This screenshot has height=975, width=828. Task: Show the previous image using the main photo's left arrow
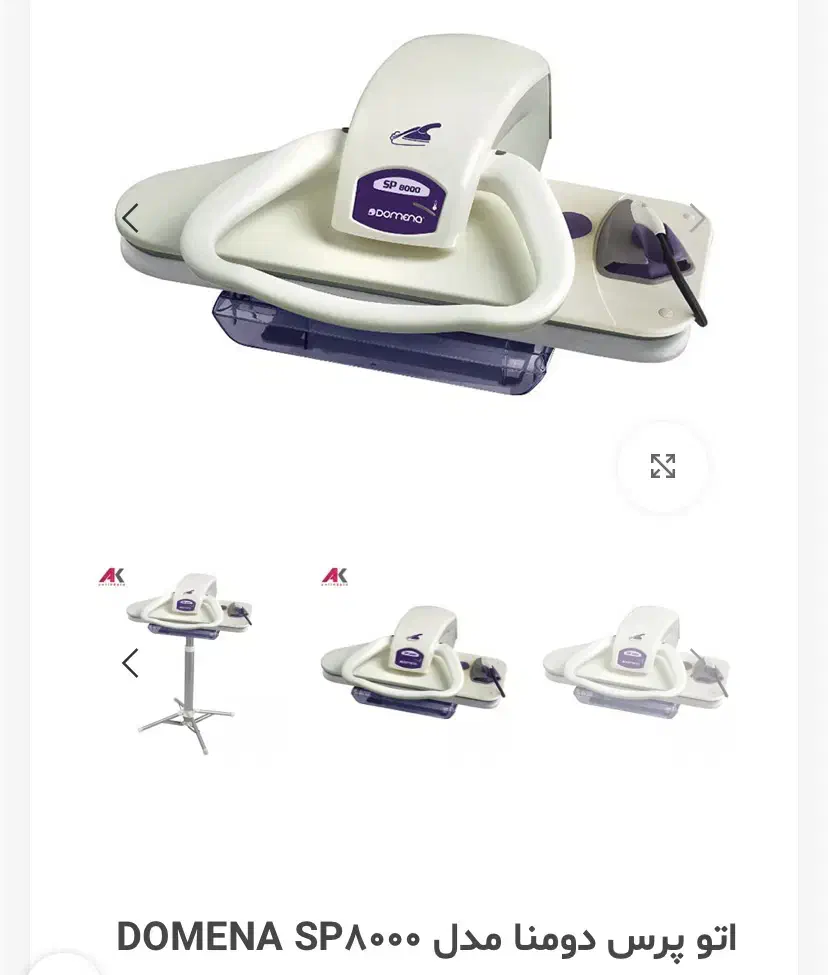[x=130, y=218]
